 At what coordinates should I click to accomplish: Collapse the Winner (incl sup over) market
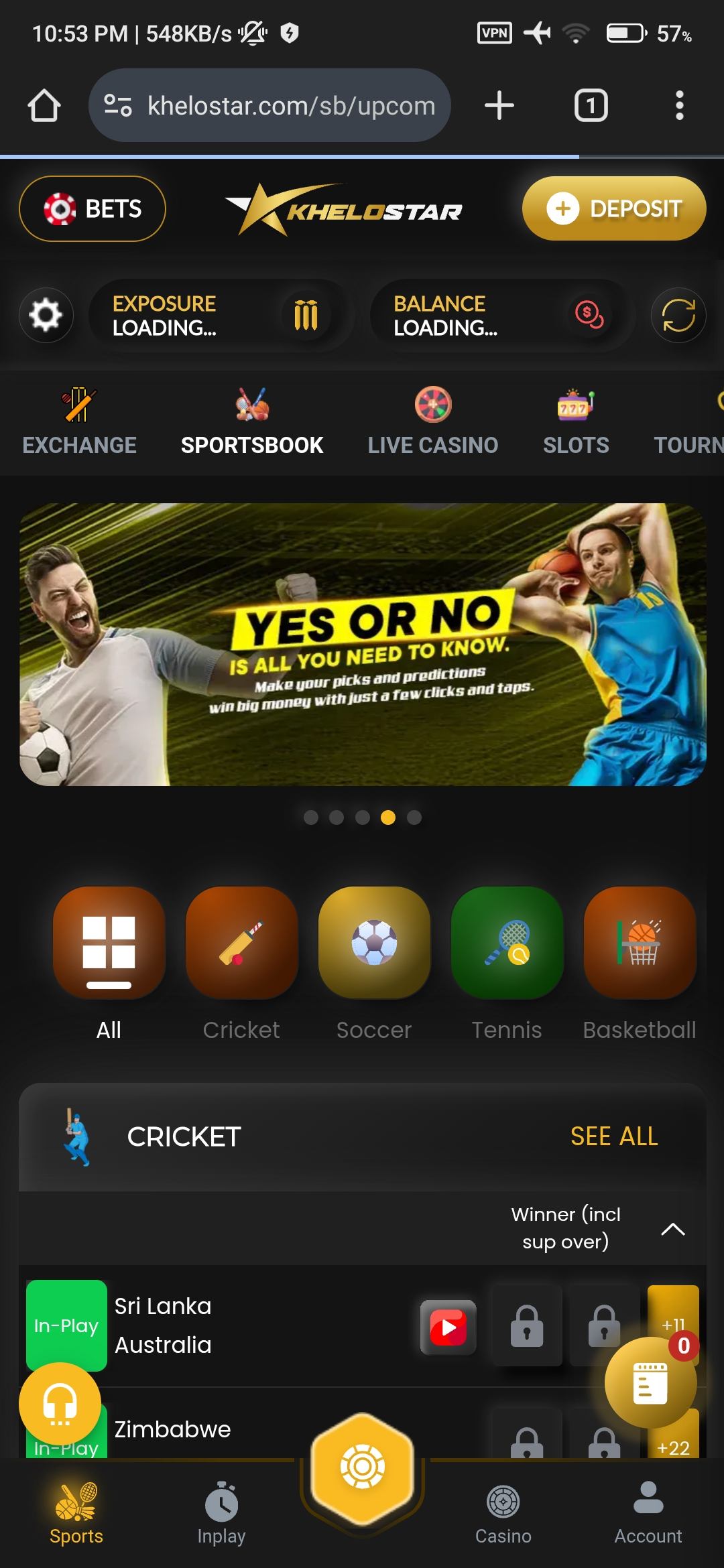(x=672, y=1229)
